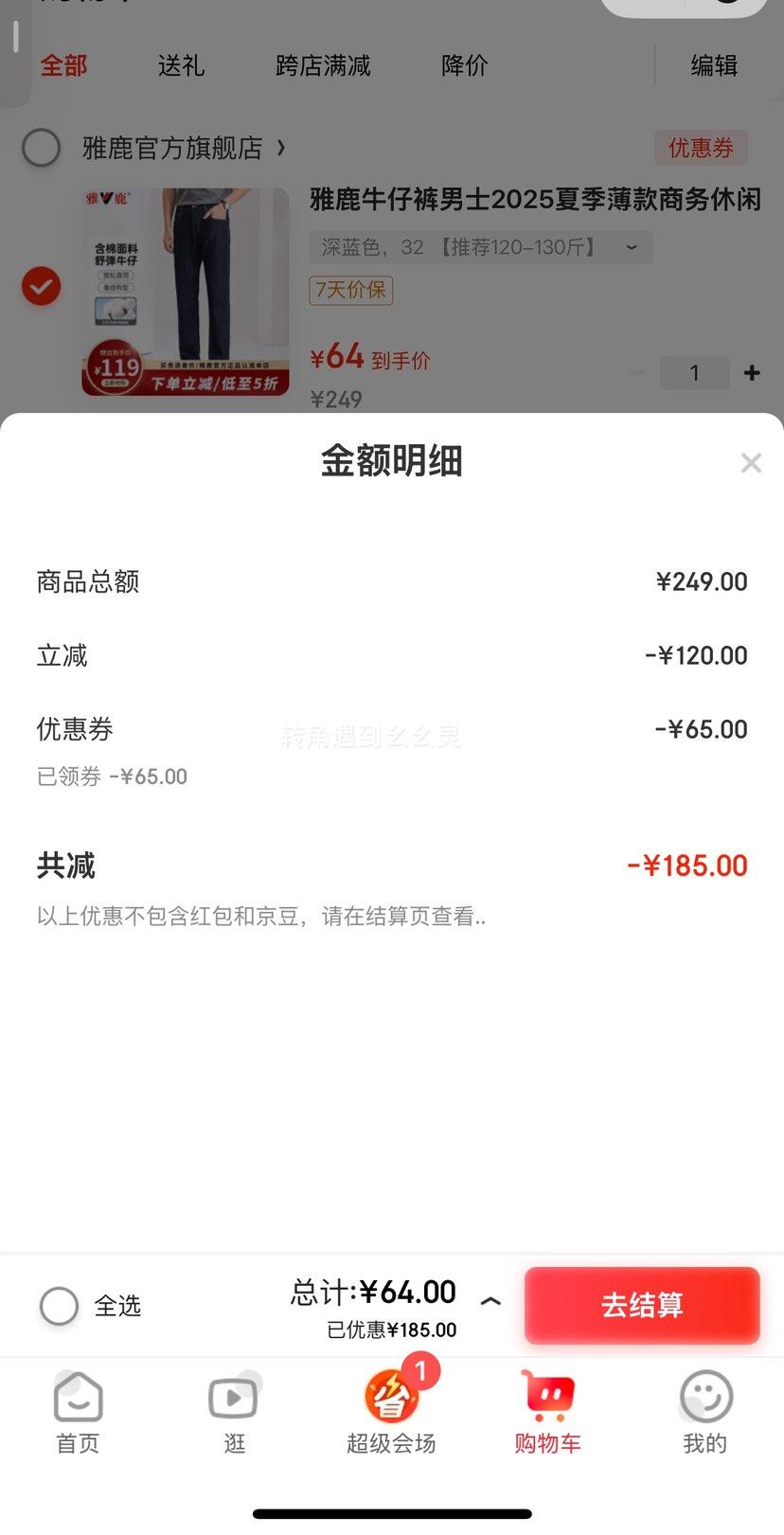Select the 购物车 tab

point(547,1413)
